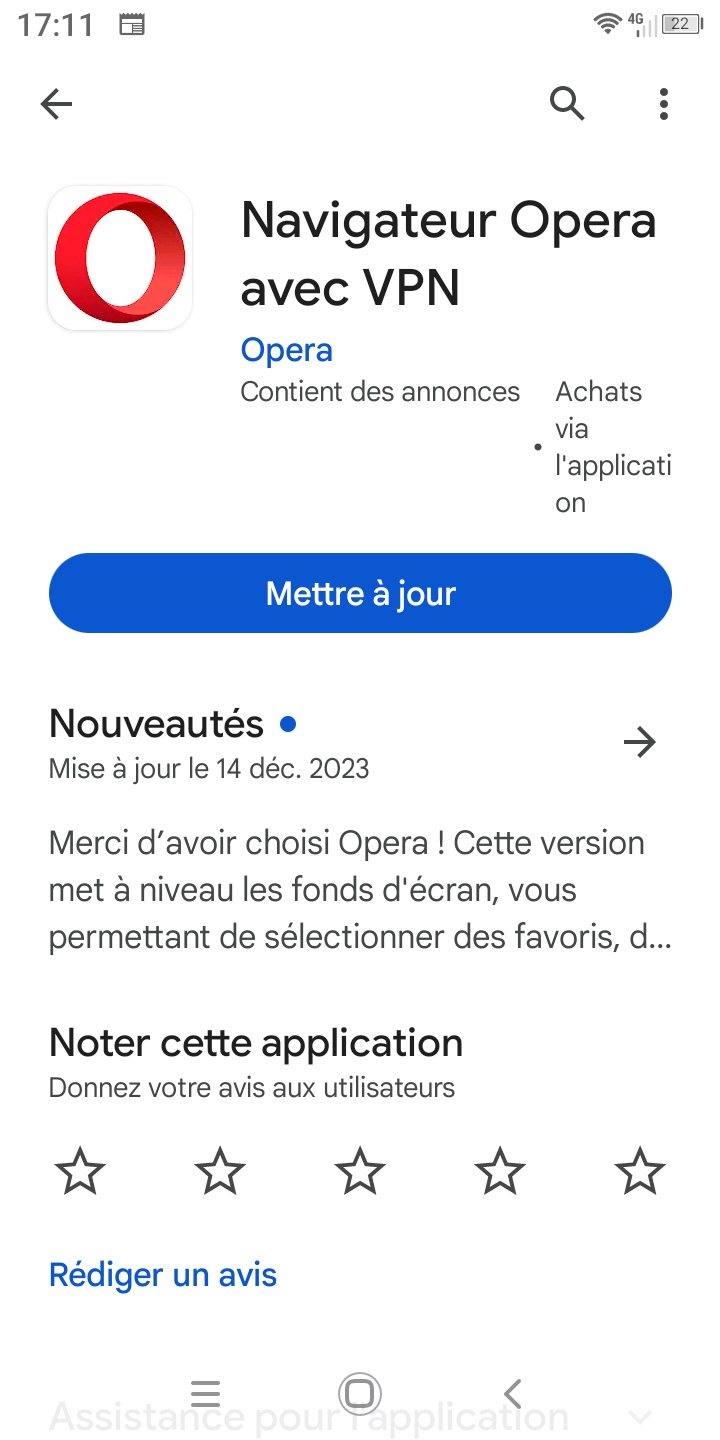The image size is (720, 1440).
Task: Rate the app five stars
Action: pos(639,1171)
